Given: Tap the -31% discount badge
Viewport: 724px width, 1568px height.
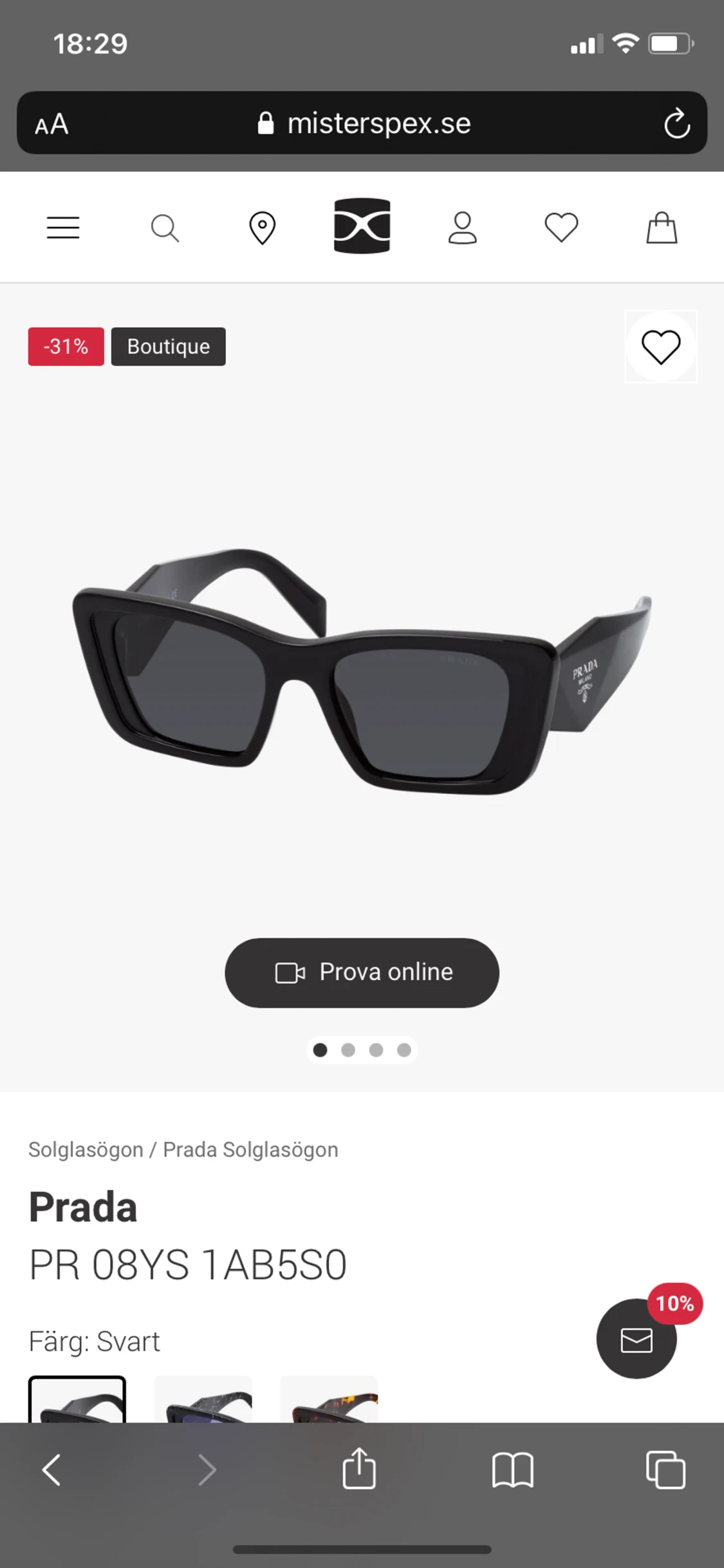Looking at the screenshot, I should click(x=65, y=346).
